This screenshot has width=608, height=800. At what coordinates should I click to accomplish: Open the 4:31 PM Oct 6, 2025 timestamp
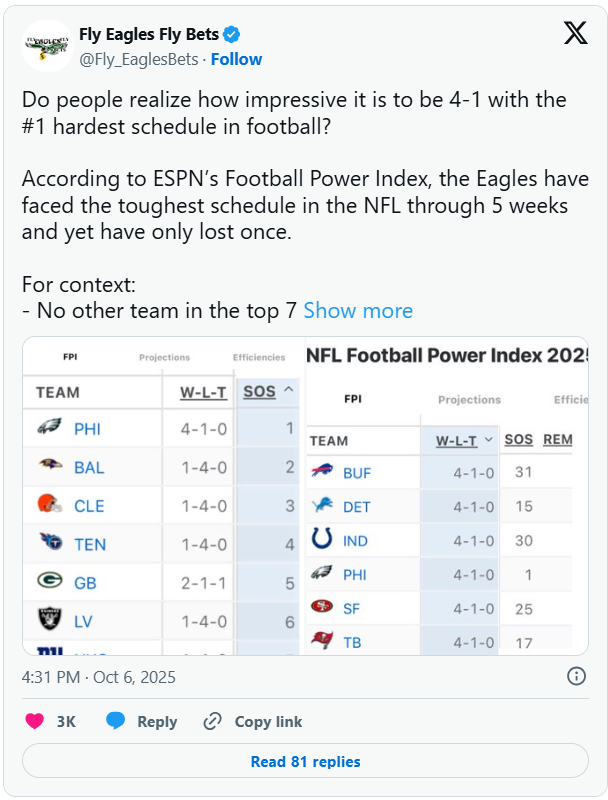pyautogui.click(x=99, y=677)
